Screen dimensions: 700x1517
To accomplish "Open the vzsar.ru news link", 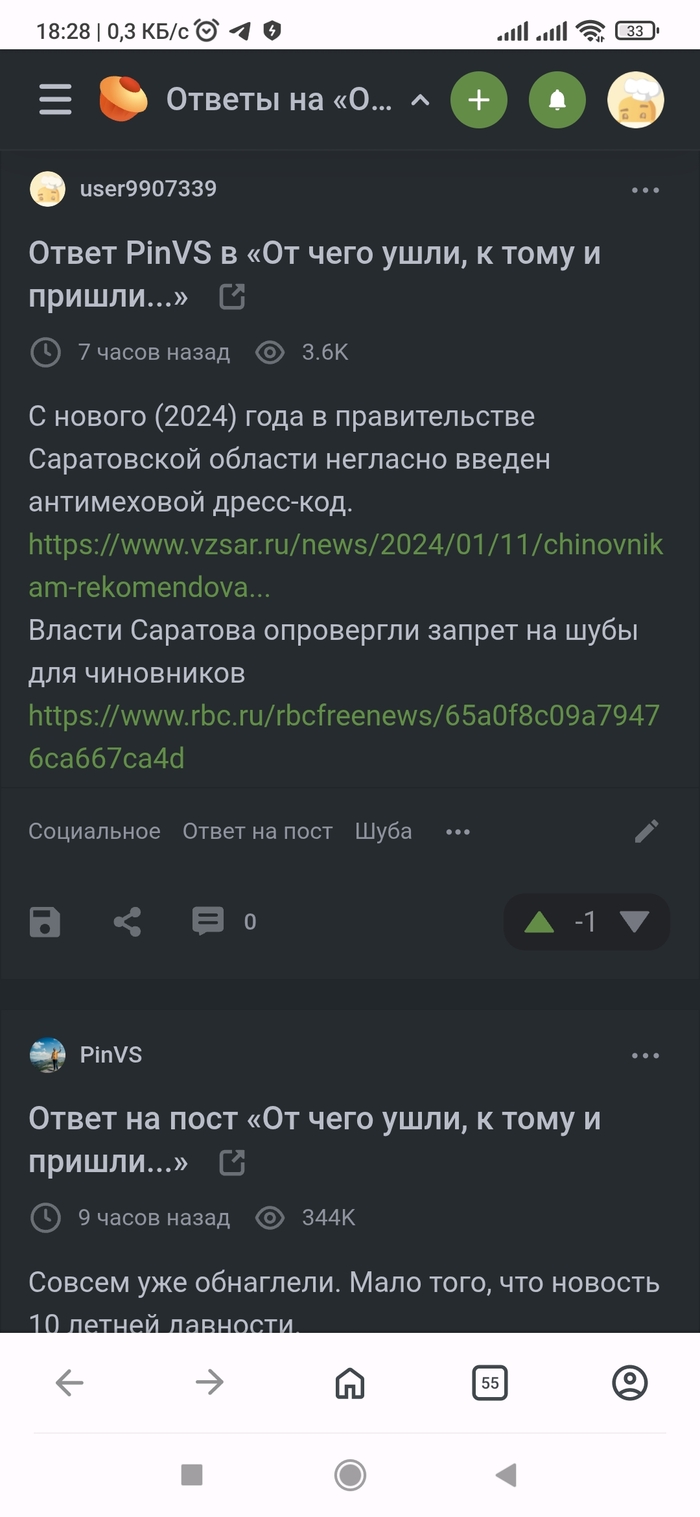I will 345,566.
